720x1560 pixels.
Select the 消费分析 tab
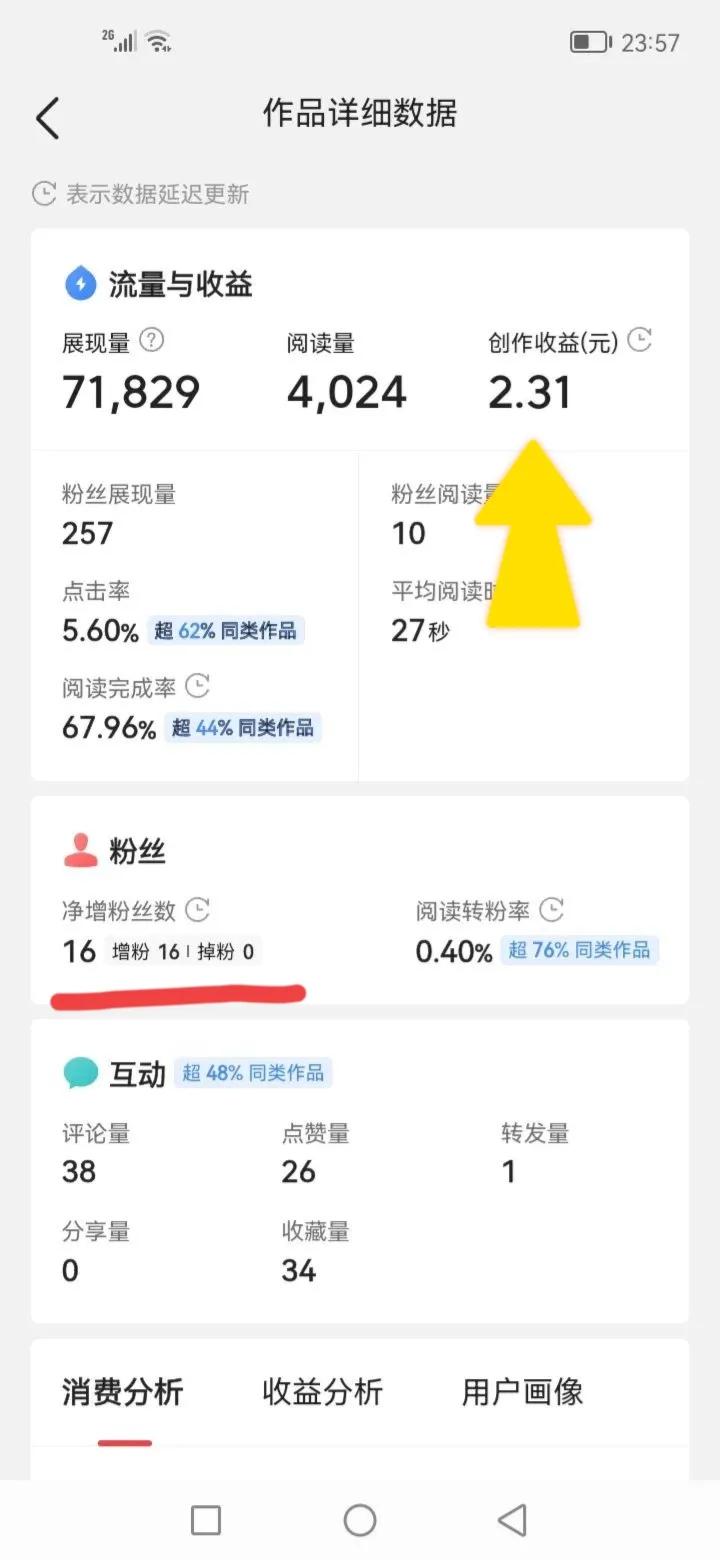[120, 1390]
